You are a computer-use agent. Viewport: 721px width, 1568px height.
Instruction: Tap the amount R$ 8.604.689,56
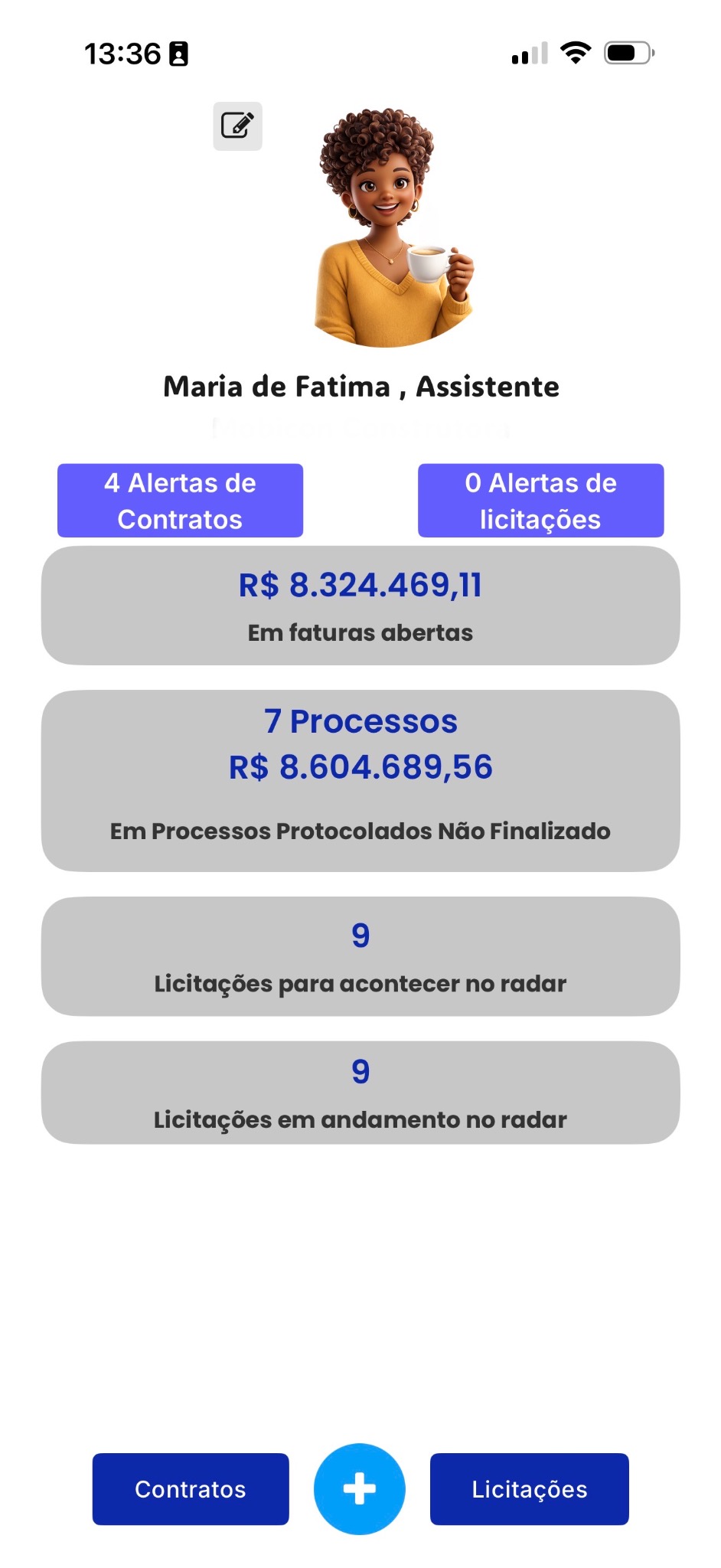coord(360,766)
